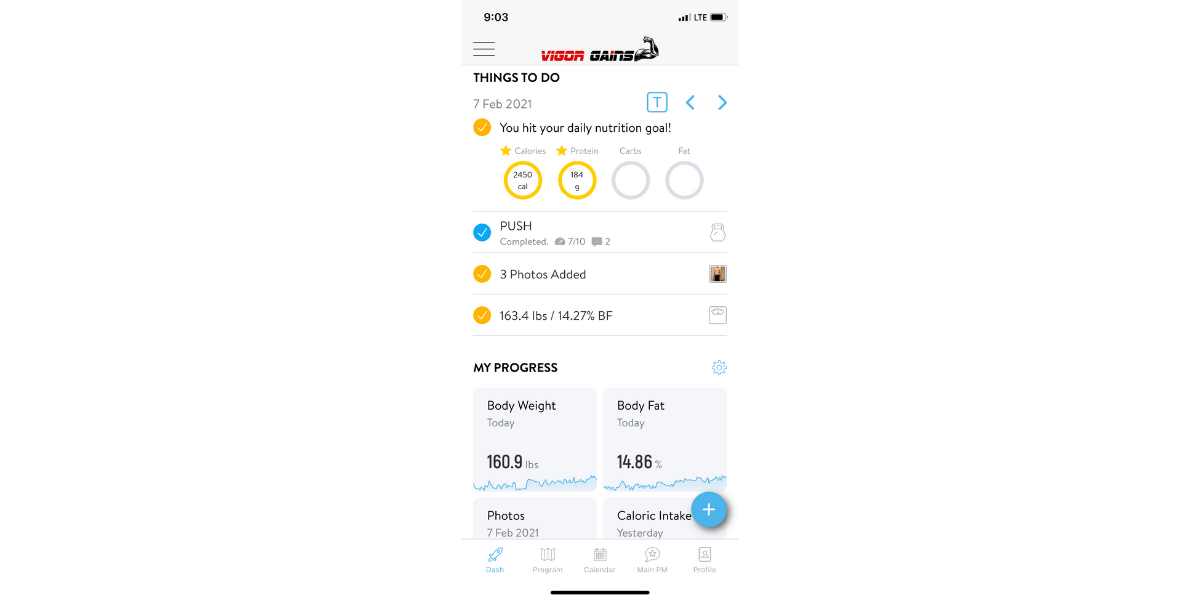
Task: Switch to the Calendar tab
Action: point(600,559)
